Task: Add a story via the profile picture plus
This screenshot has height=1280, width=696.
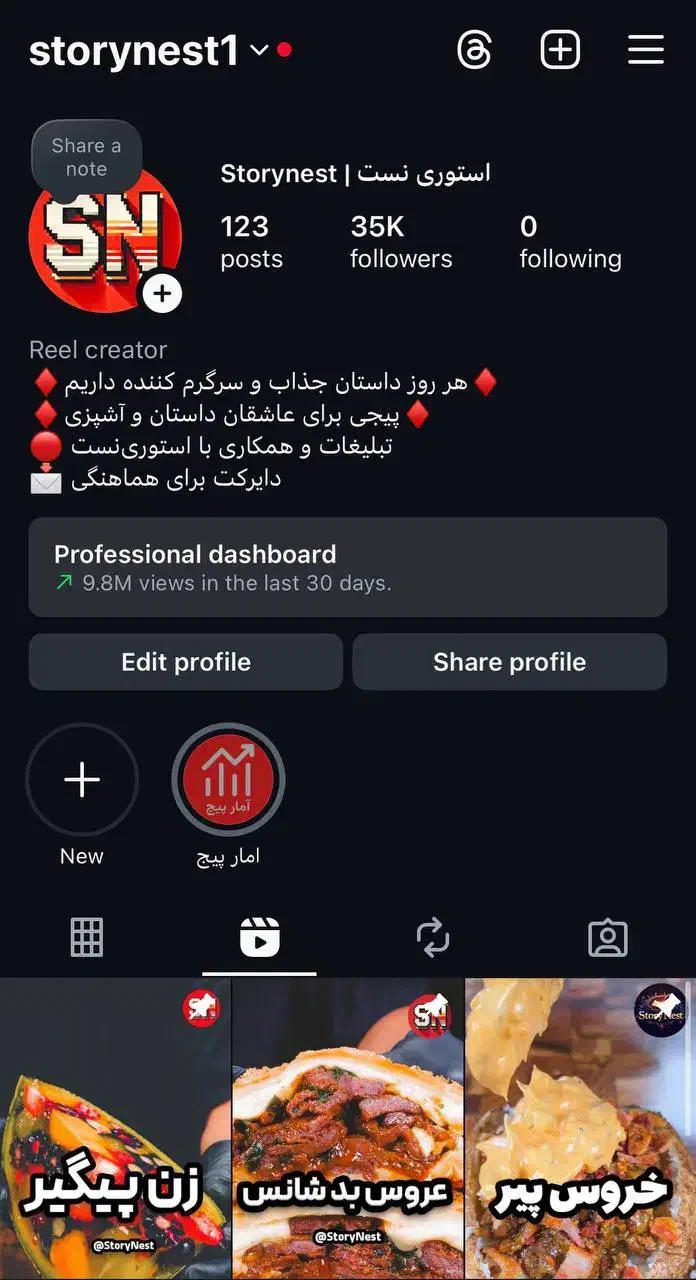Action: pyautogui.click(x=162, y=294)
